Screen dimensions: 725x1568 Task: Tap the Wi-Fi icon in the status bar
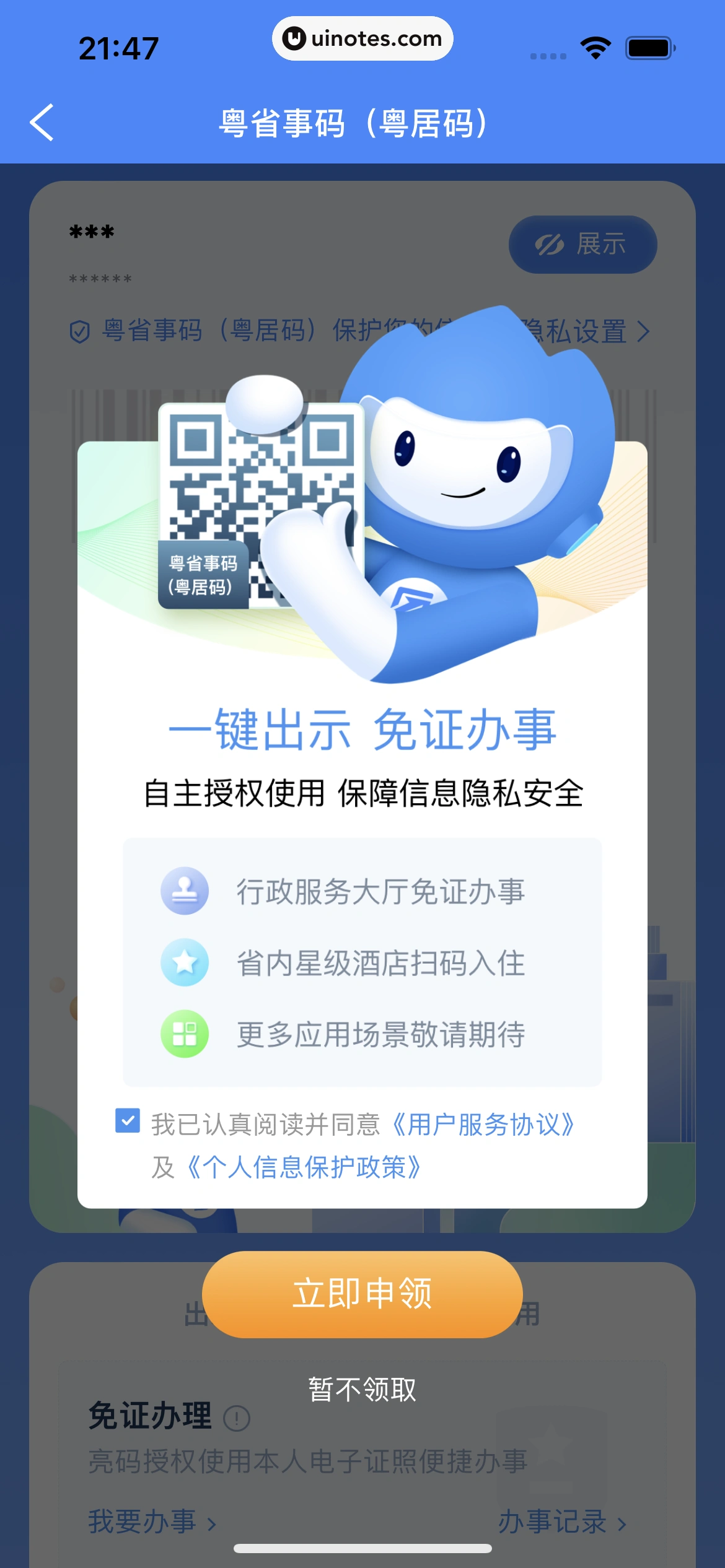tap(595, 46)
